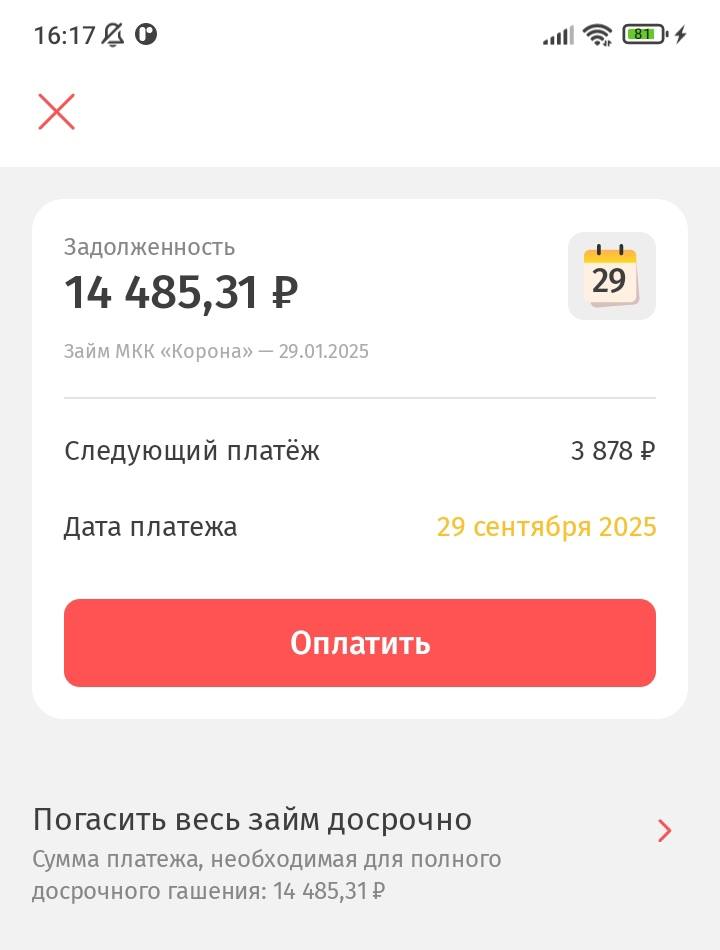
Task: Select the Следующий платёж row
Action: pyautogui.click(x=192, y=450)
